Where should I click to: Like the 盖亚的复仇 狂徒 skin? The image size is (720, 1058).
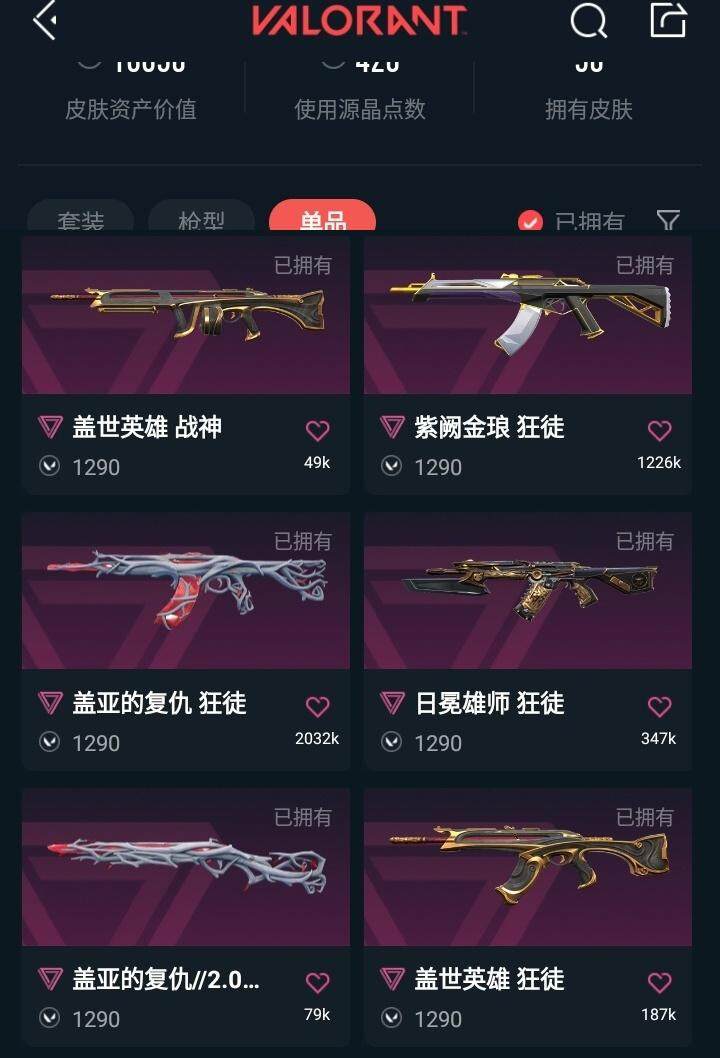point(317,707)
